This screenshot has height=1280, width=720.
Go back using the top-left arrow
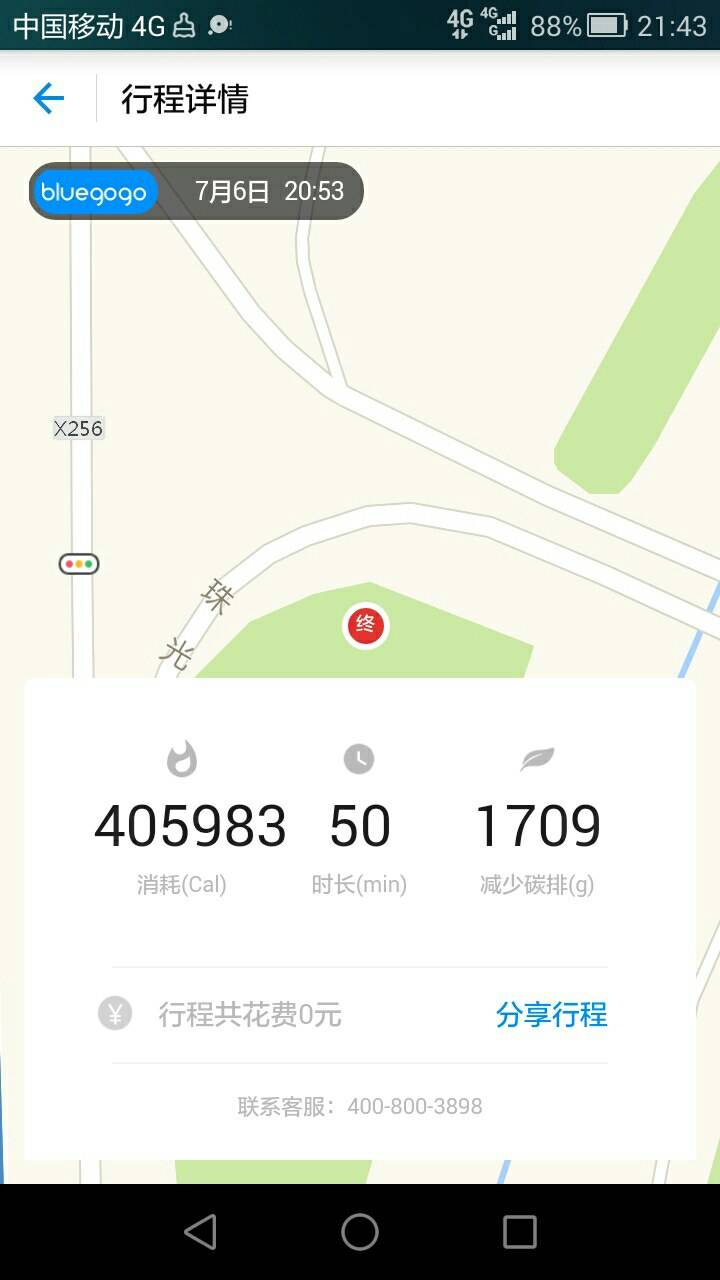tap(48, 98)
